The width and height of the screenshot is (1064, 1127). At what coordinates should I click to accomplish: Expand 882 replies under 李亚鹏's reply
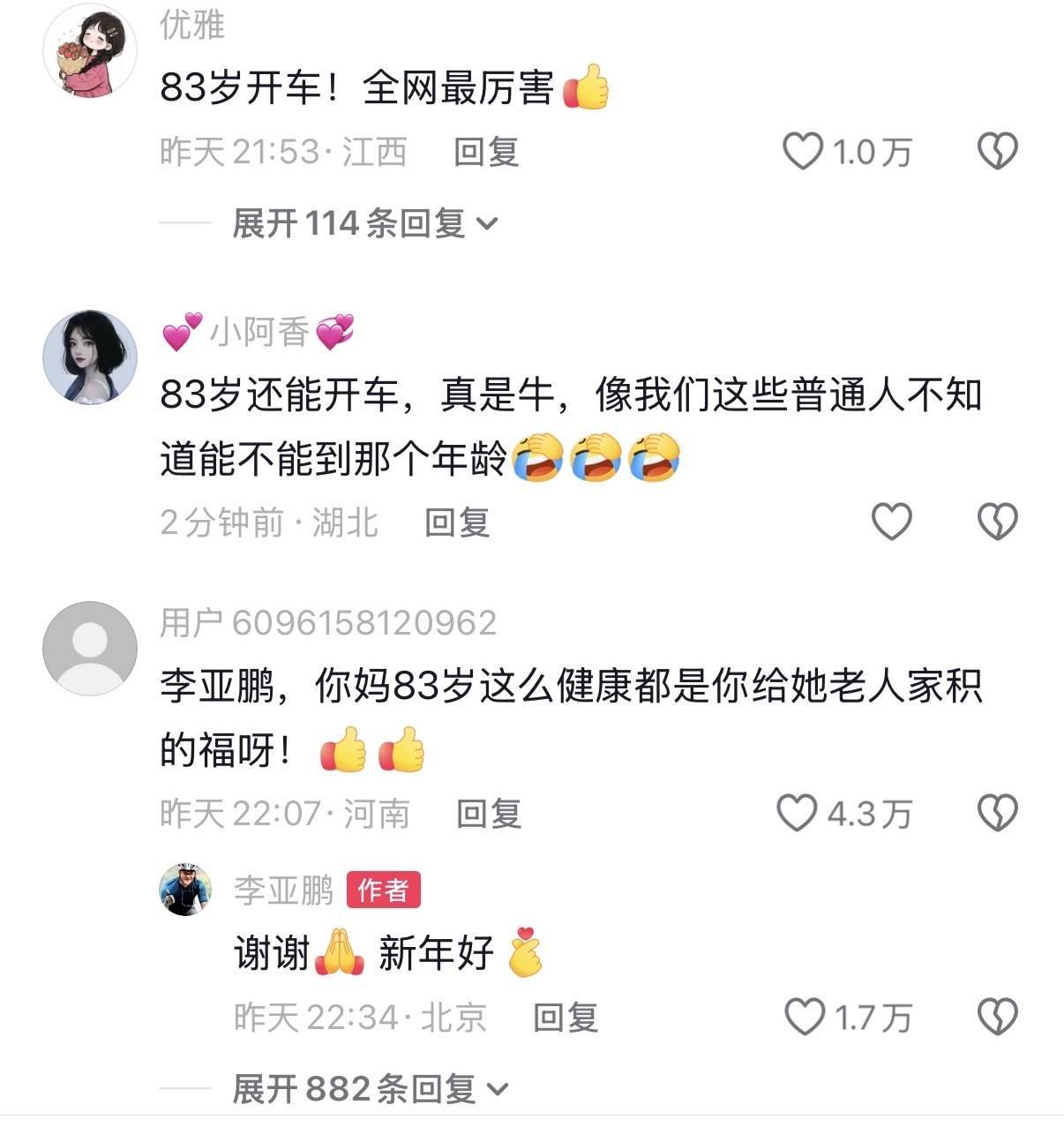click(371, 1089)
